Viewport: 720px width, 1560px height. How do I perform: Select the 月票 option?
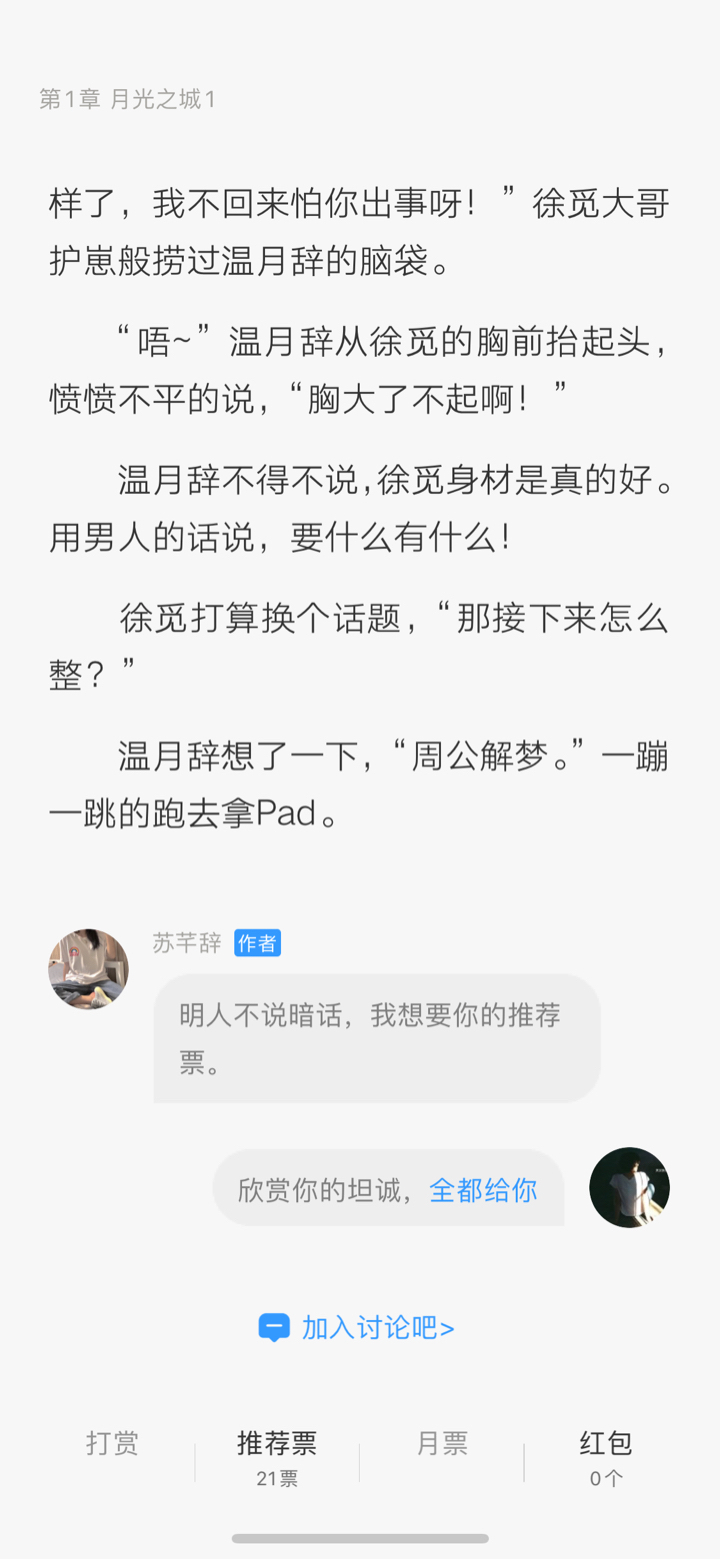[442, 1444]
